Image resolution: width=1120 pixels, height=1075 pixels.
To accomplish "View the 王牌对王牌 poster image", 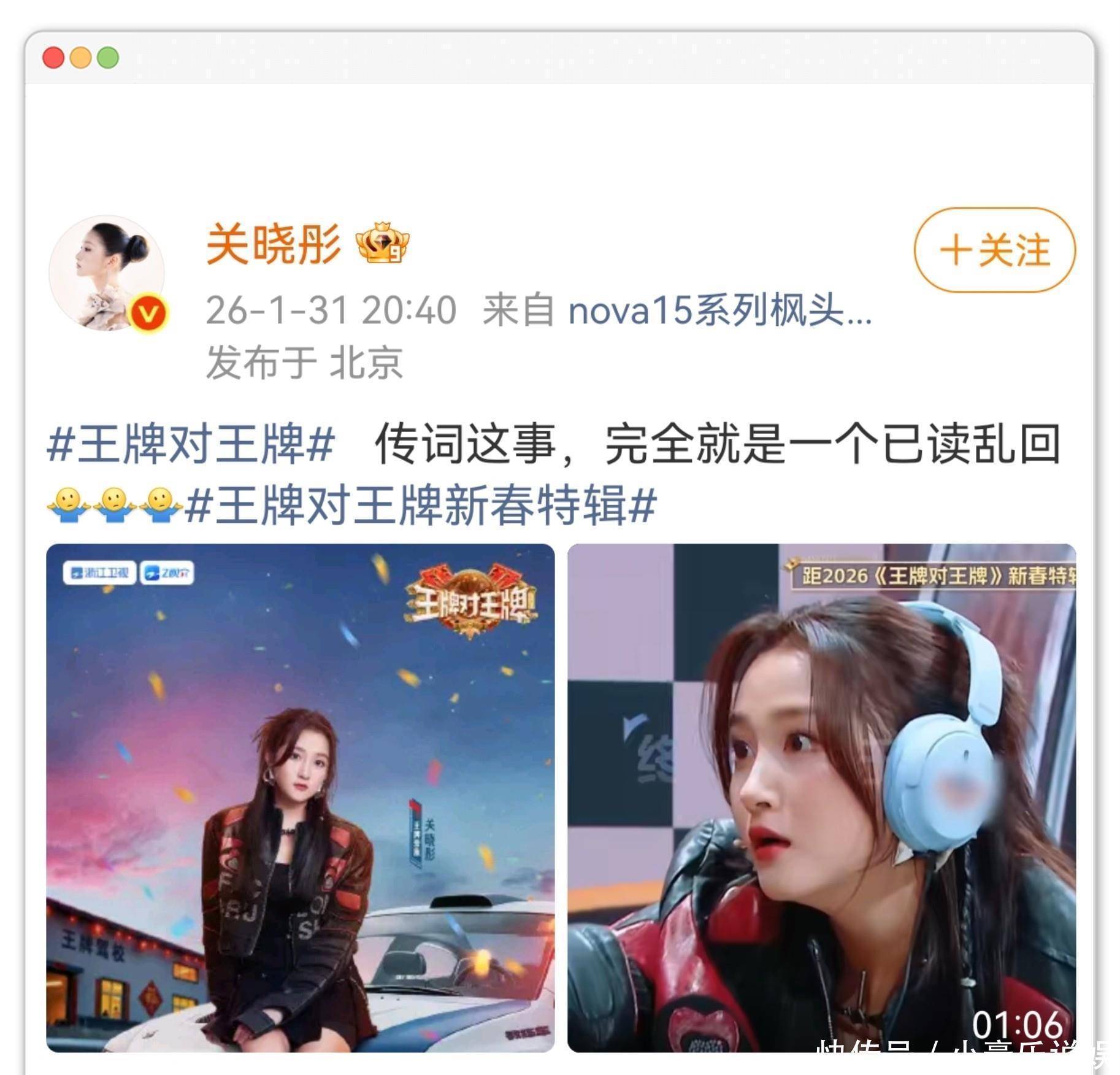I will pyautogui.click(x=301, y=798).
